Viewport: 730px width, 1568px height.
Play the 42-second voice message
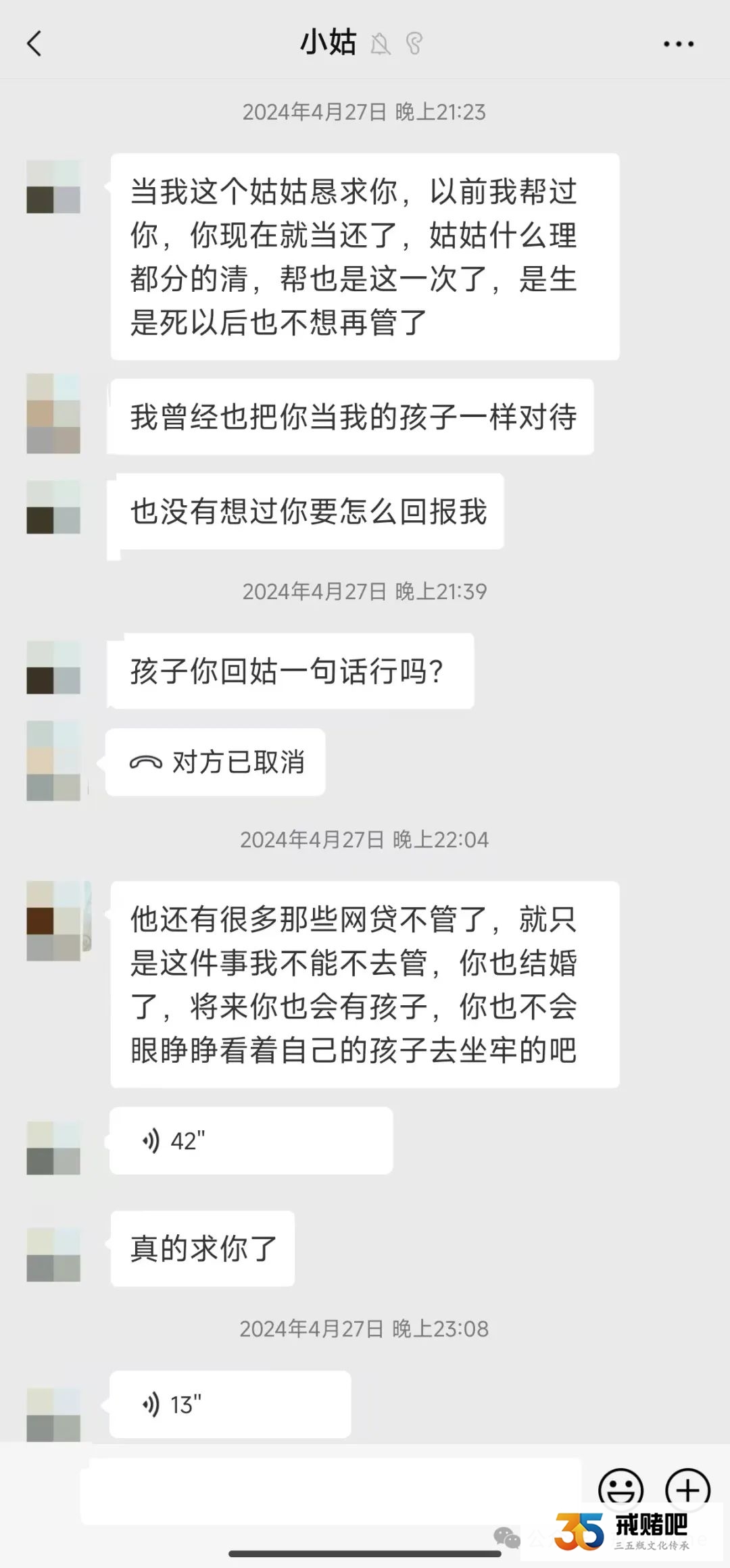251,1141
